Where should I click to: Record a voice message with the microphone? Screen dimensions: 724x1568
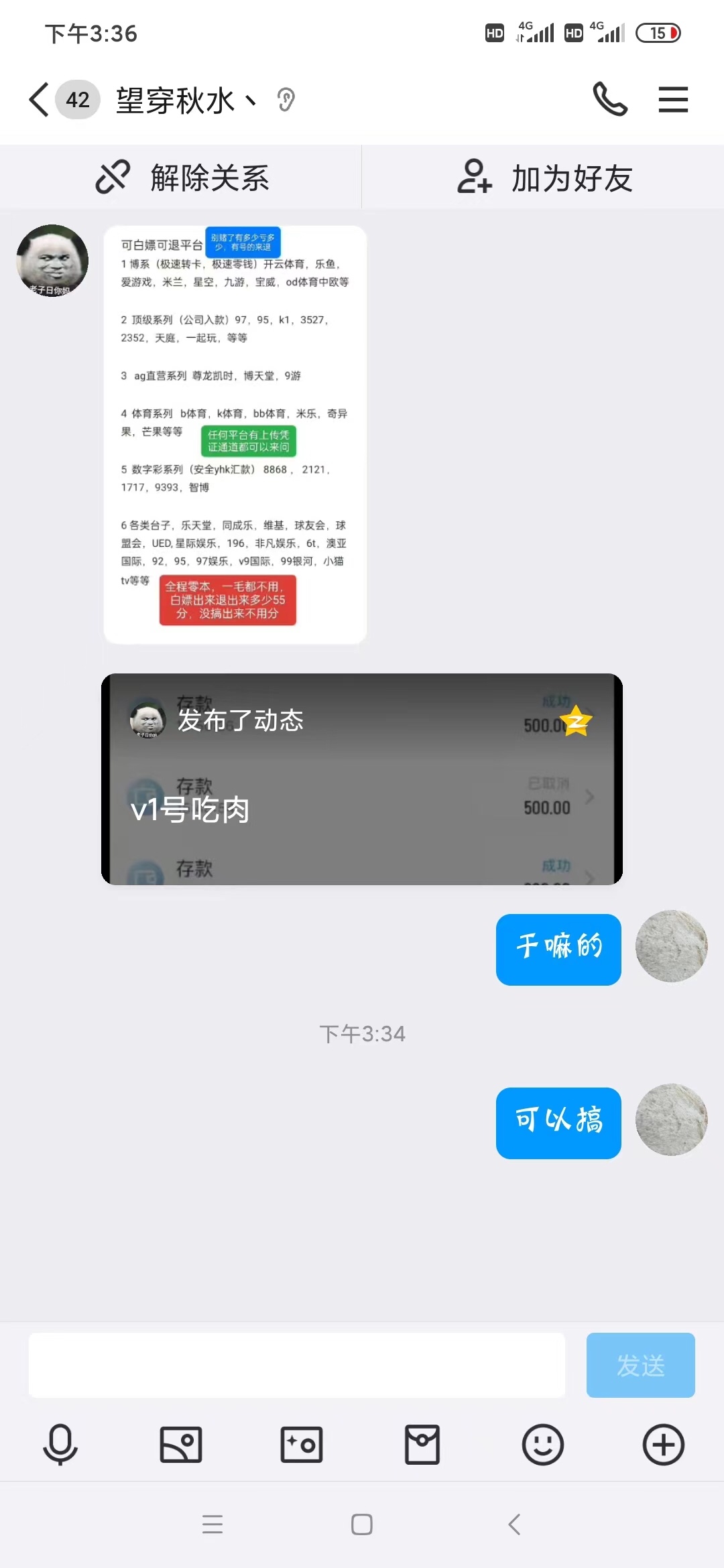coord(60,1444)
